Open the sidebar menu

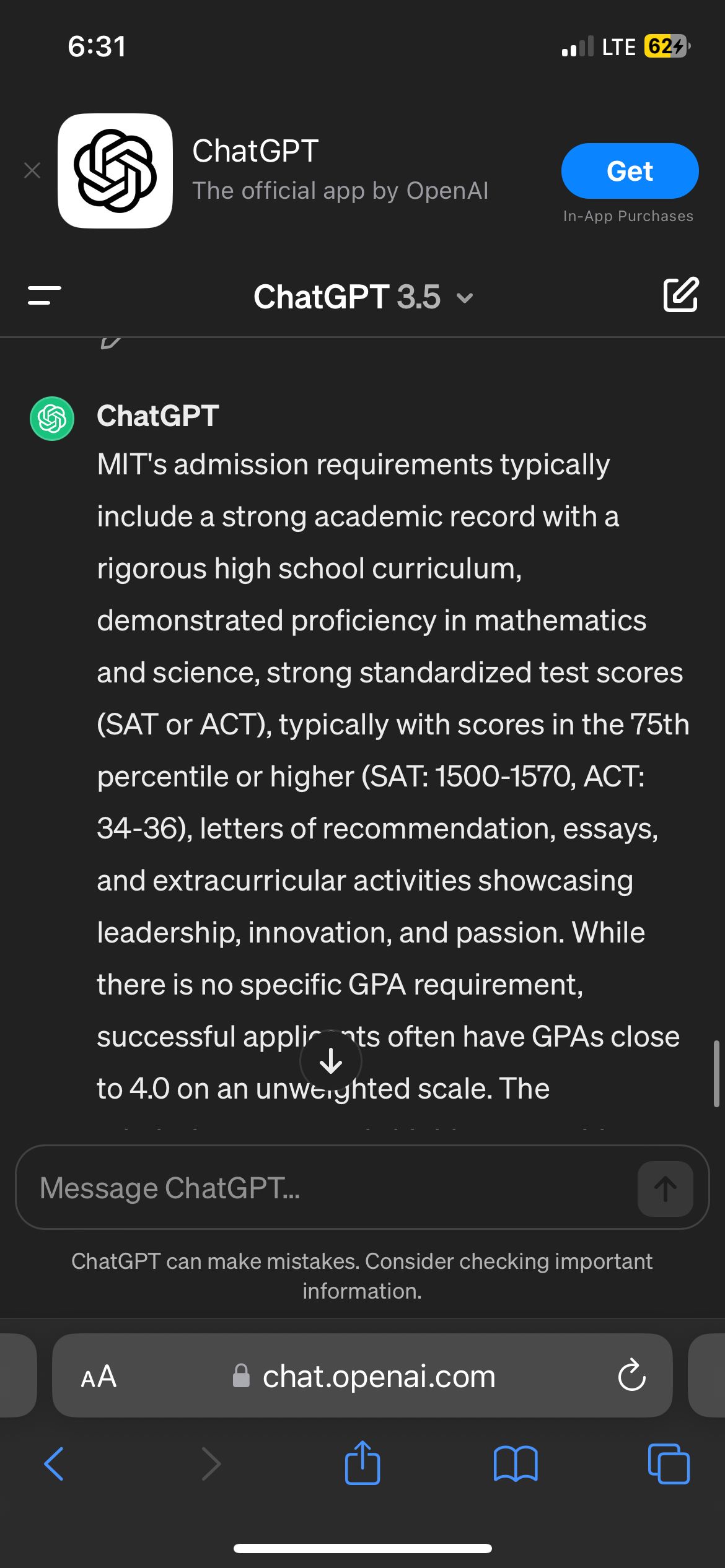[45, 295]
